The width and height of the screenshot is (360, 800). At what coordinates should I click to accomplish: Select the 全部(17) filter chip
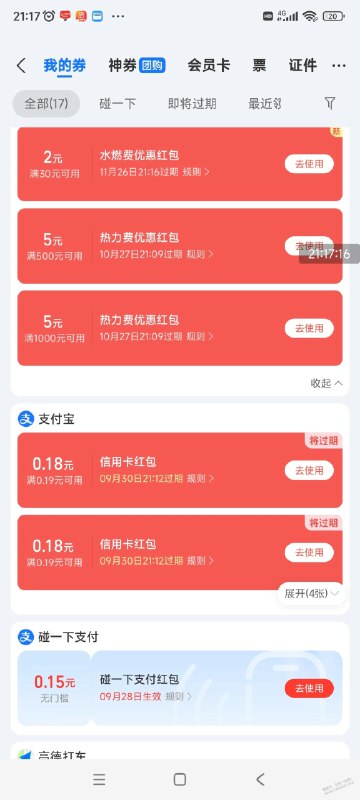(x=46, y=104)
